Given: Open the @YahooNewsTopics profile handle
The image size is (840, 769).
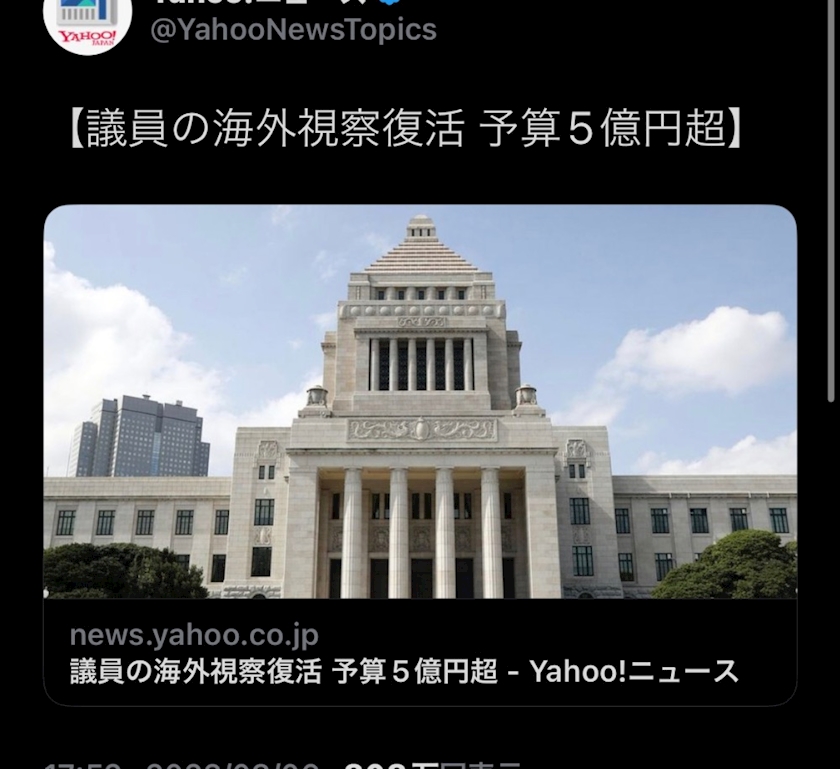Looking at the screenshot, I should point(294,29).
